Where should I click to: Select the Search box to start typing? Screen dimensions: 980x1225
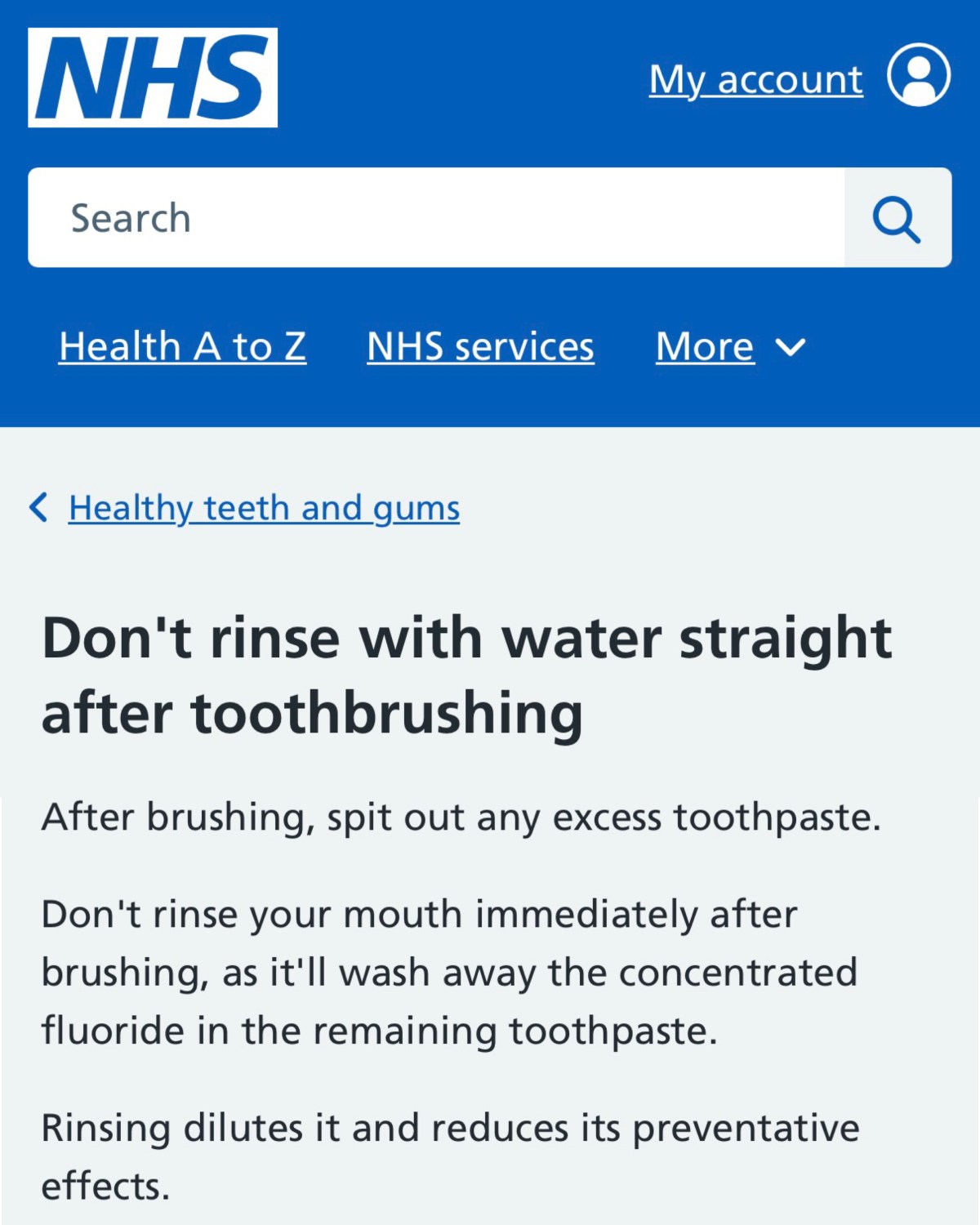[327, 216]
